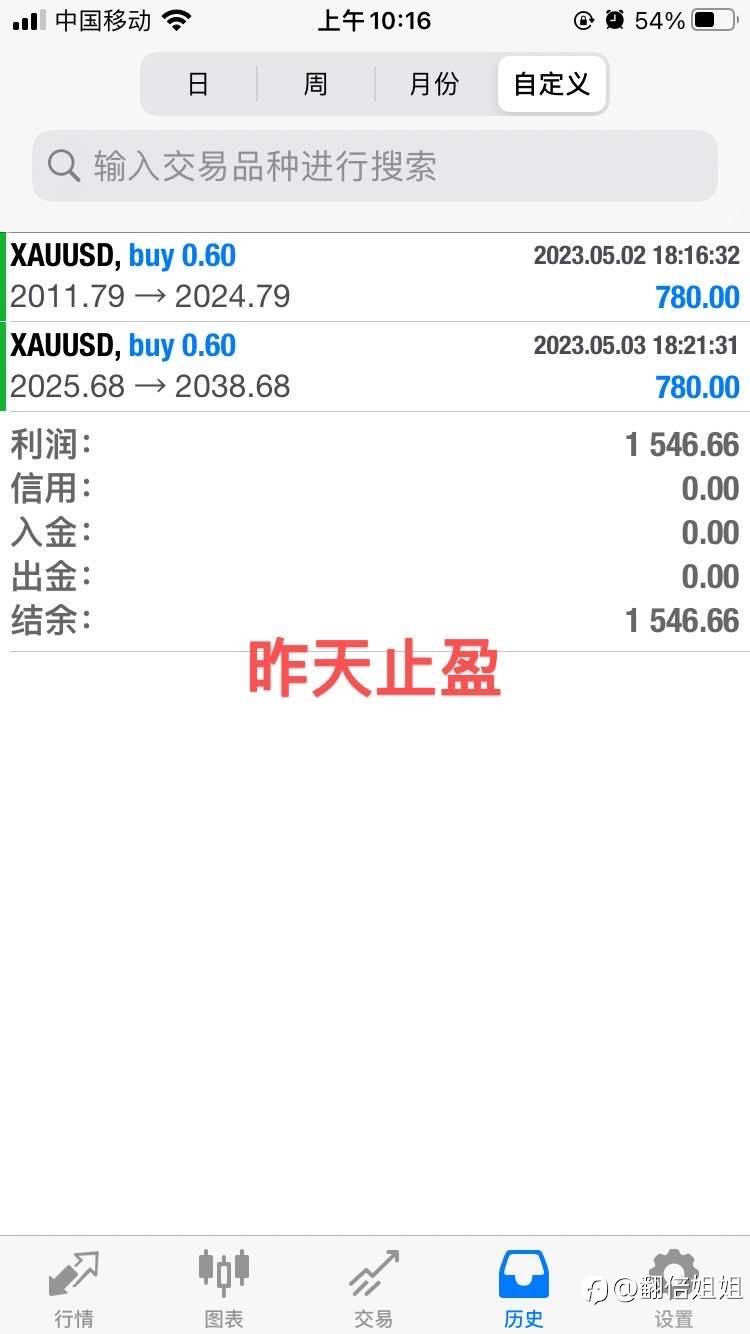750x1334 pixels.
Task: Open XAUUSD trade closed 2023.05.03
Action: tap(375, 367)
